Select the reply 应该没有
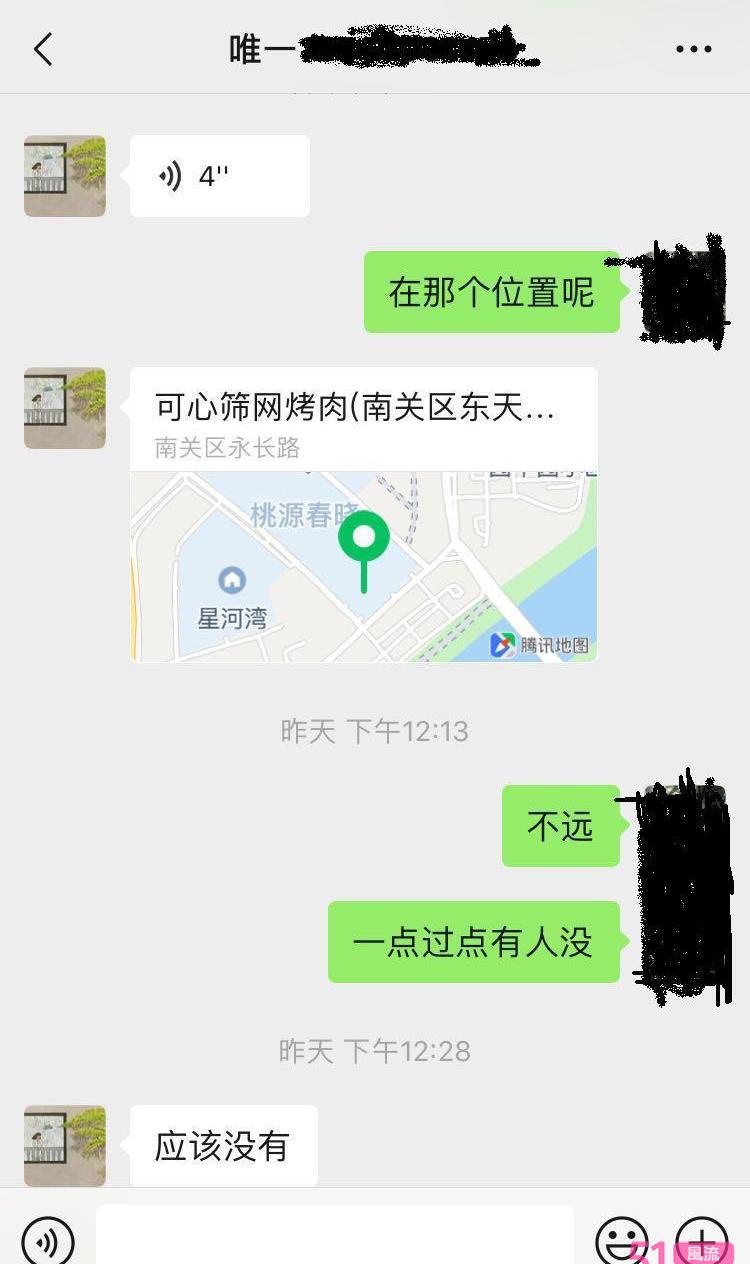This screenshot has width=750, height=1264. coord(222,1147)
